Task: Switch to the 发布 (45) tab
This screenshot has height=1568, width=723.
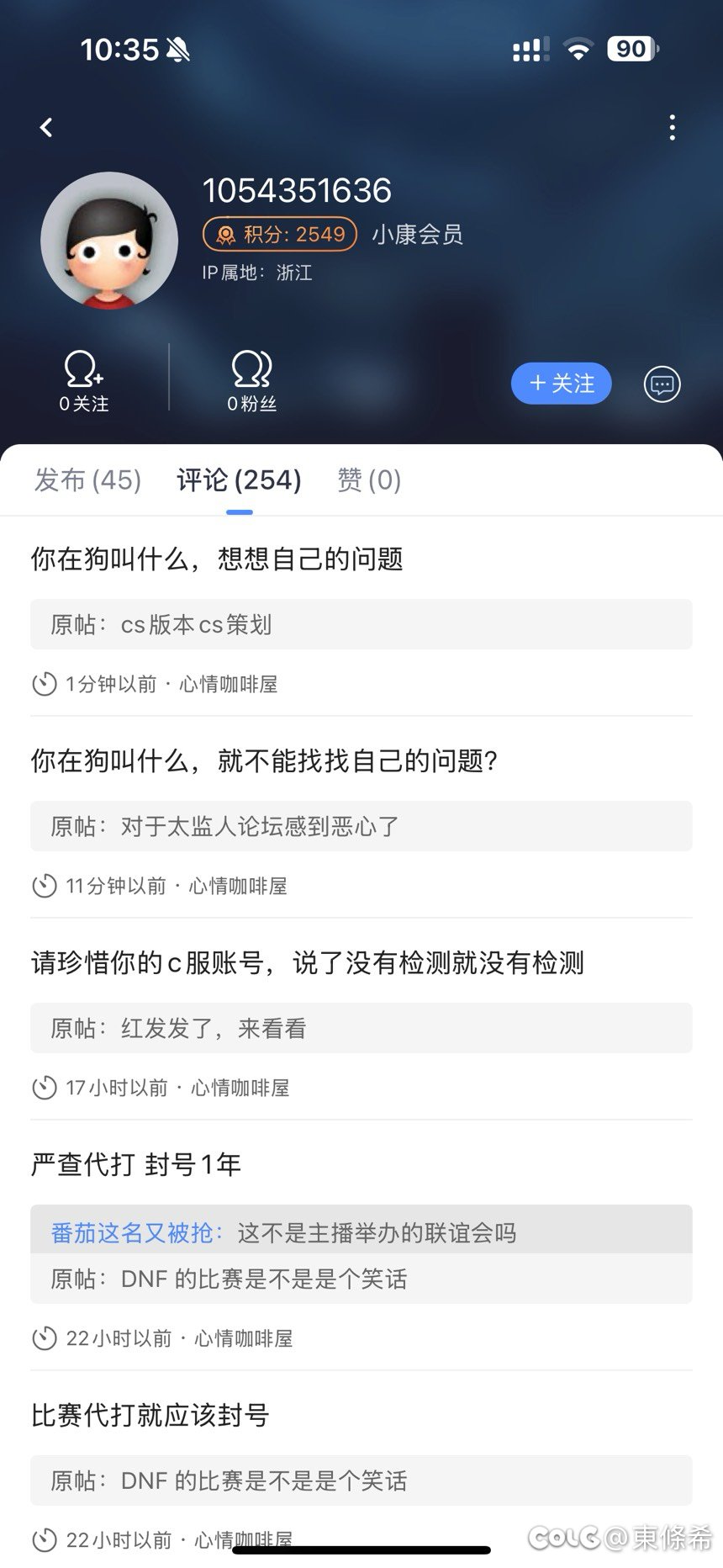Action: point(87,480)
